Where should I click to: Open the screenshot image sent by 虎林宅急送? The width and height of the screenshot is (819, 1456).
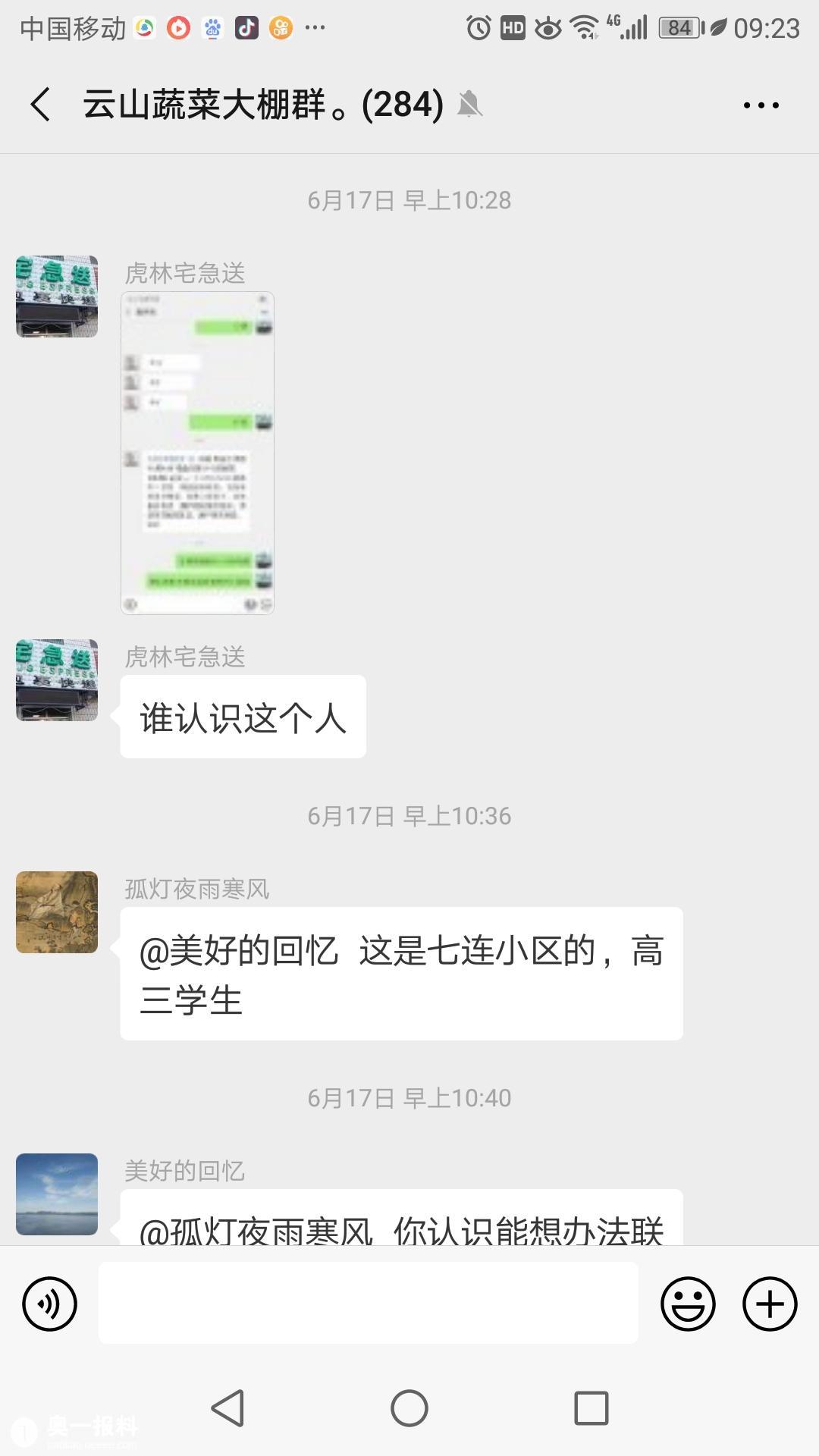pyautogui.click(x=197, y=453)
